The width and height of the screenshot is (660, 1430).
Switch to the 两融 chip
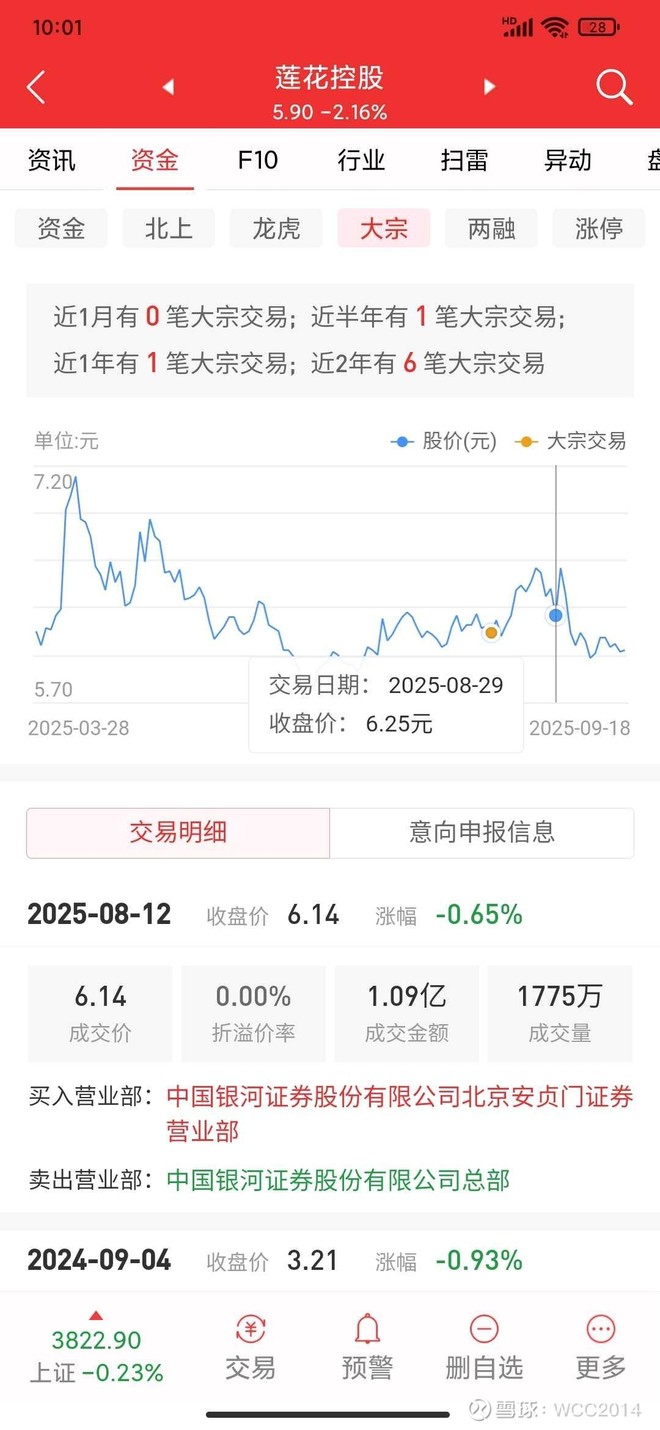[491, 229]
